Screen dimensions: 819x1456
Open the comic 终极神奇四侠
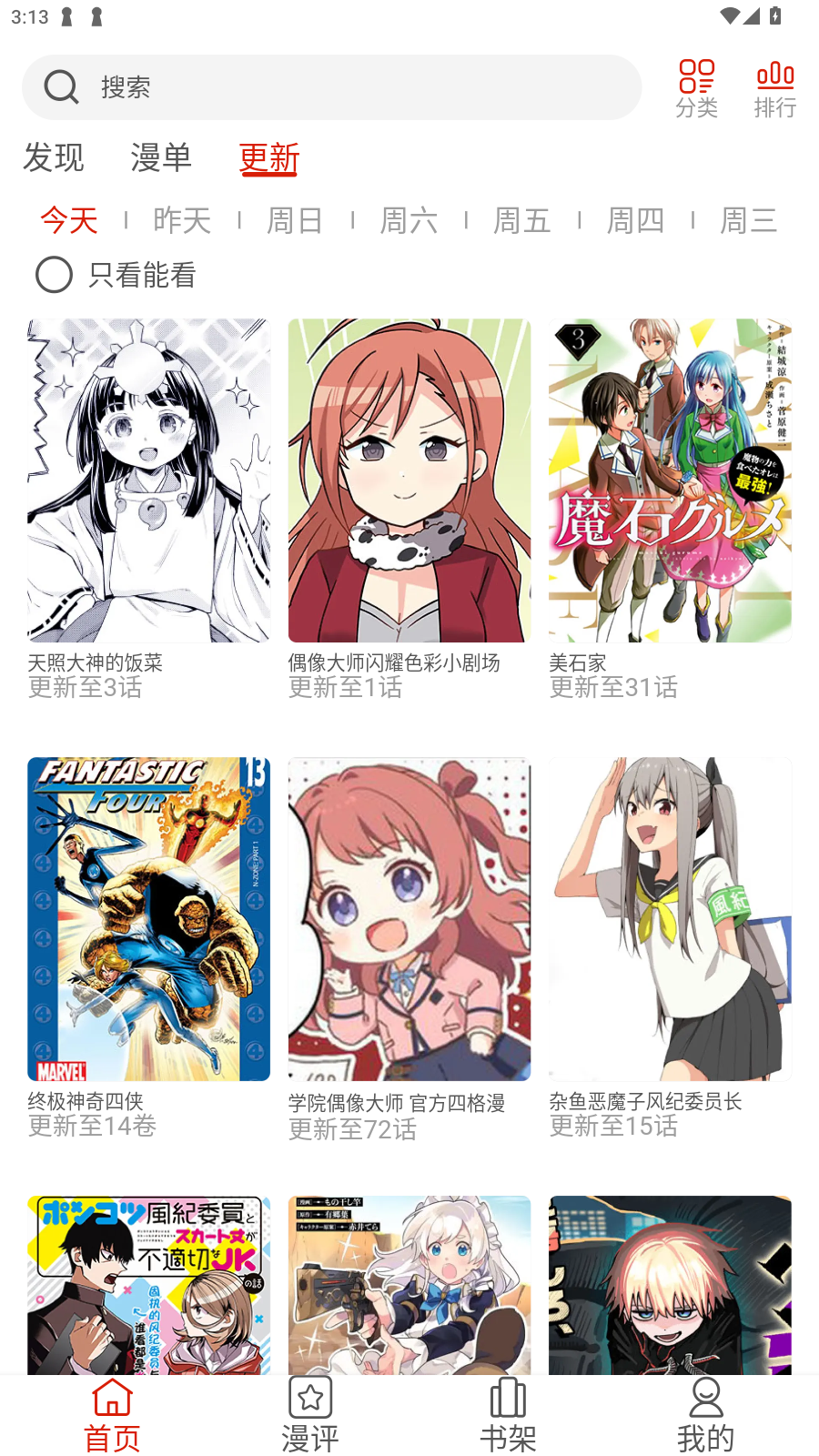point(148,919)
